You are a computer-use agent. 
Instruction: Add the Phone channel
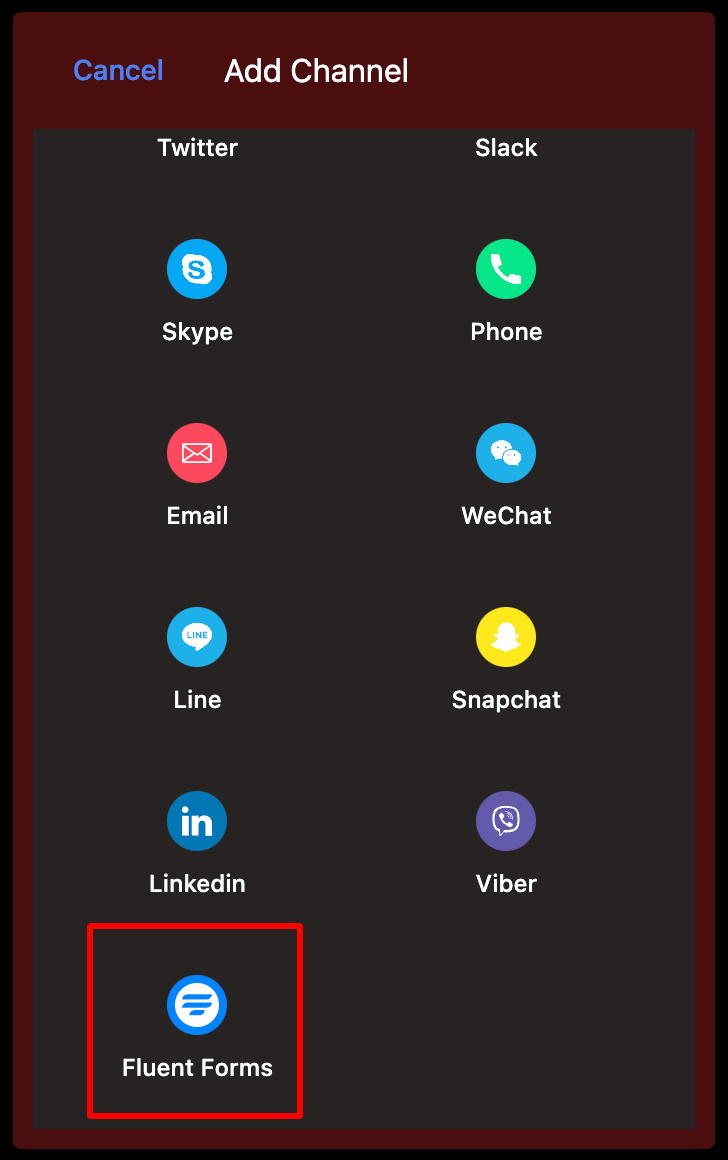506,270
